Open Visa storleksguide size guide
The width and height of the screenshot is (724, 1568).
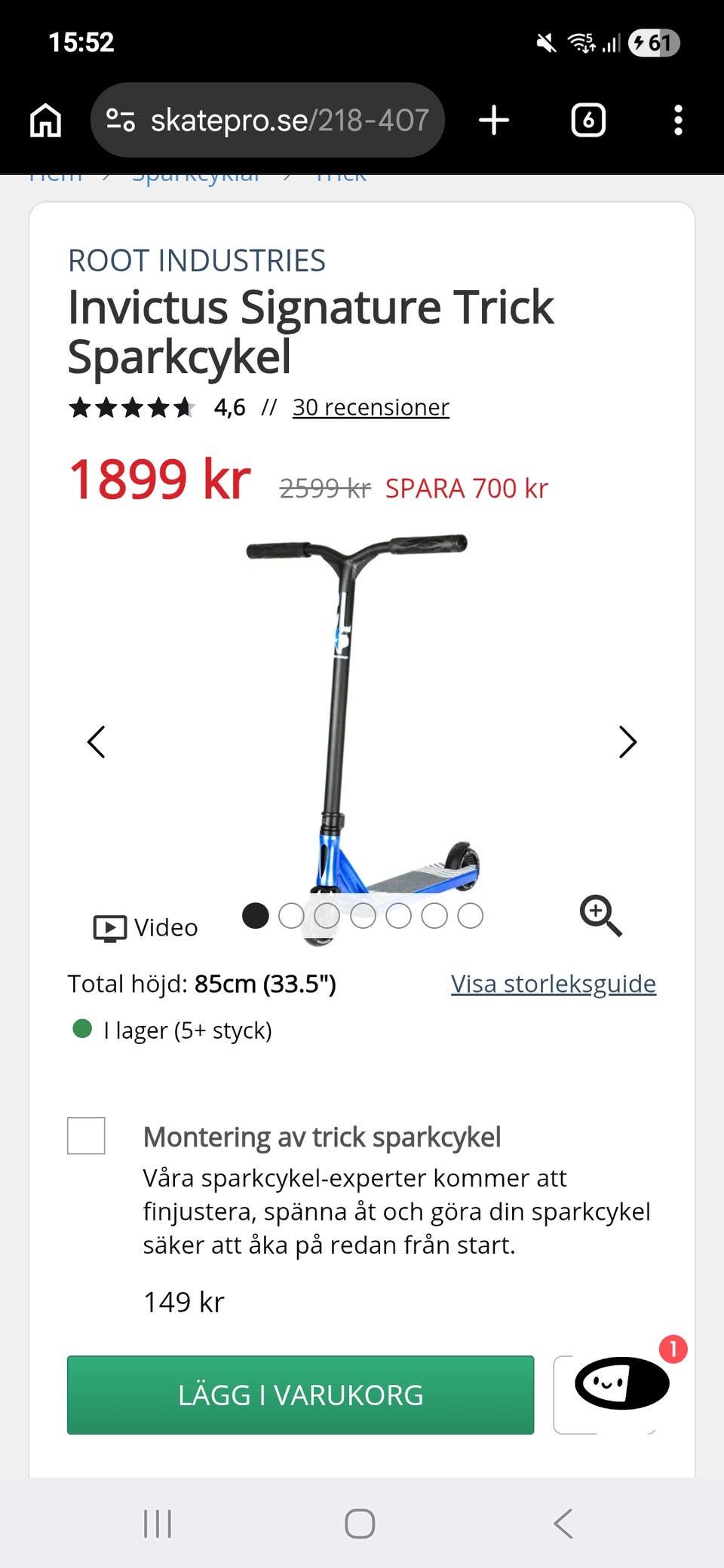point(554,984)
